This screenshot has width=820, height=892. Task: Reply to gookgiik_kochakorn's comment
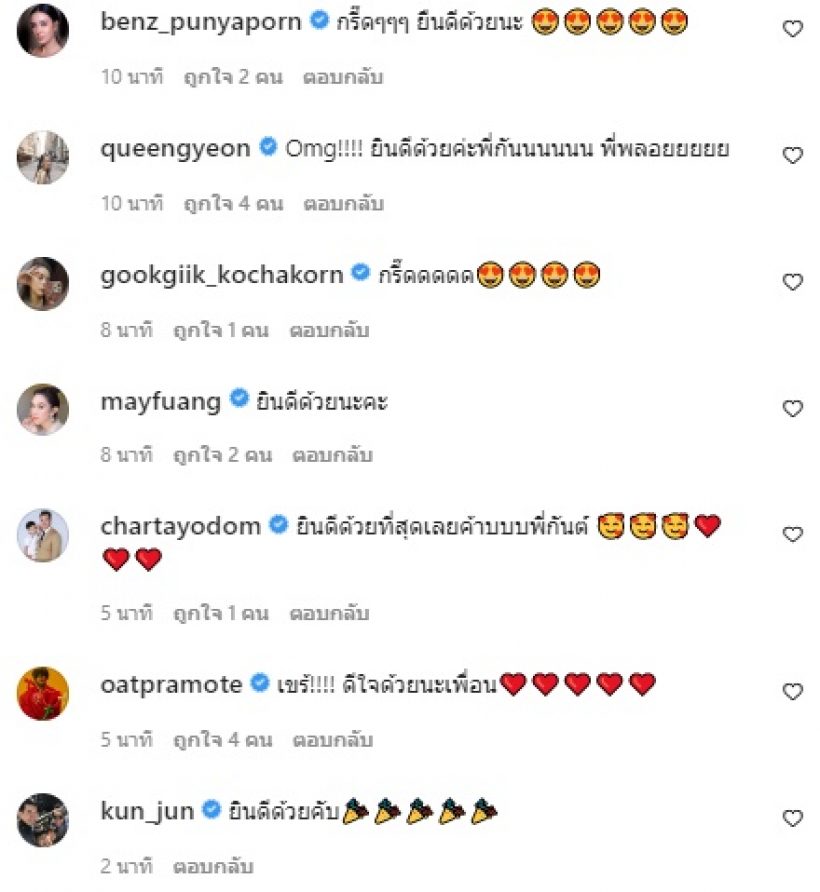[329, 330]
